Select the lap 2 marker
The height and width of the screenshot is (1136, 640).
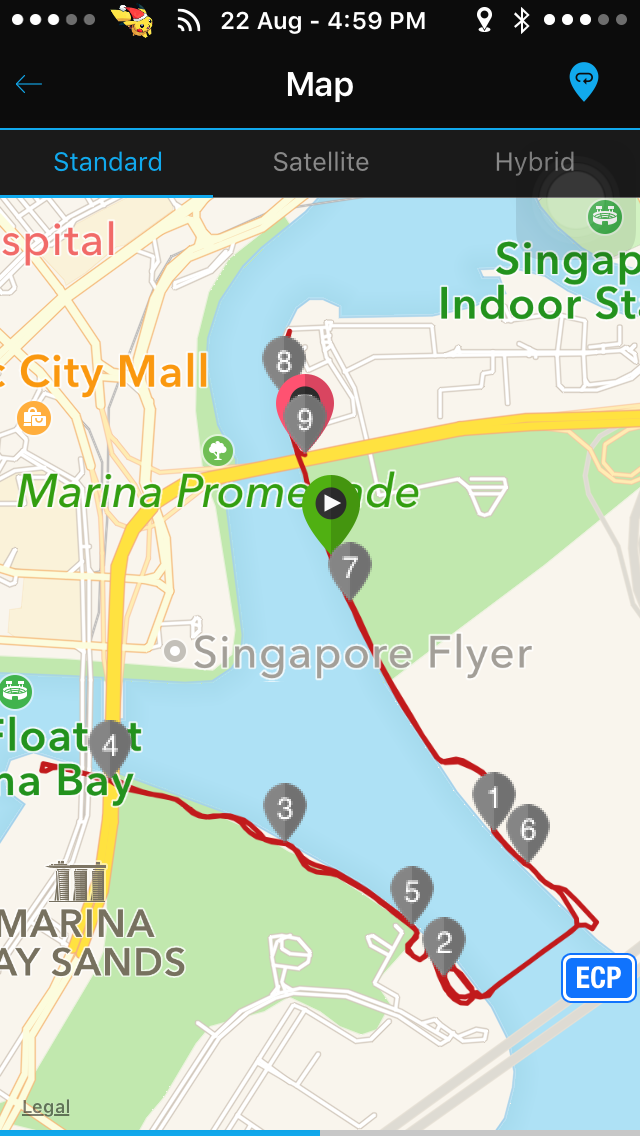pos(444,941)
